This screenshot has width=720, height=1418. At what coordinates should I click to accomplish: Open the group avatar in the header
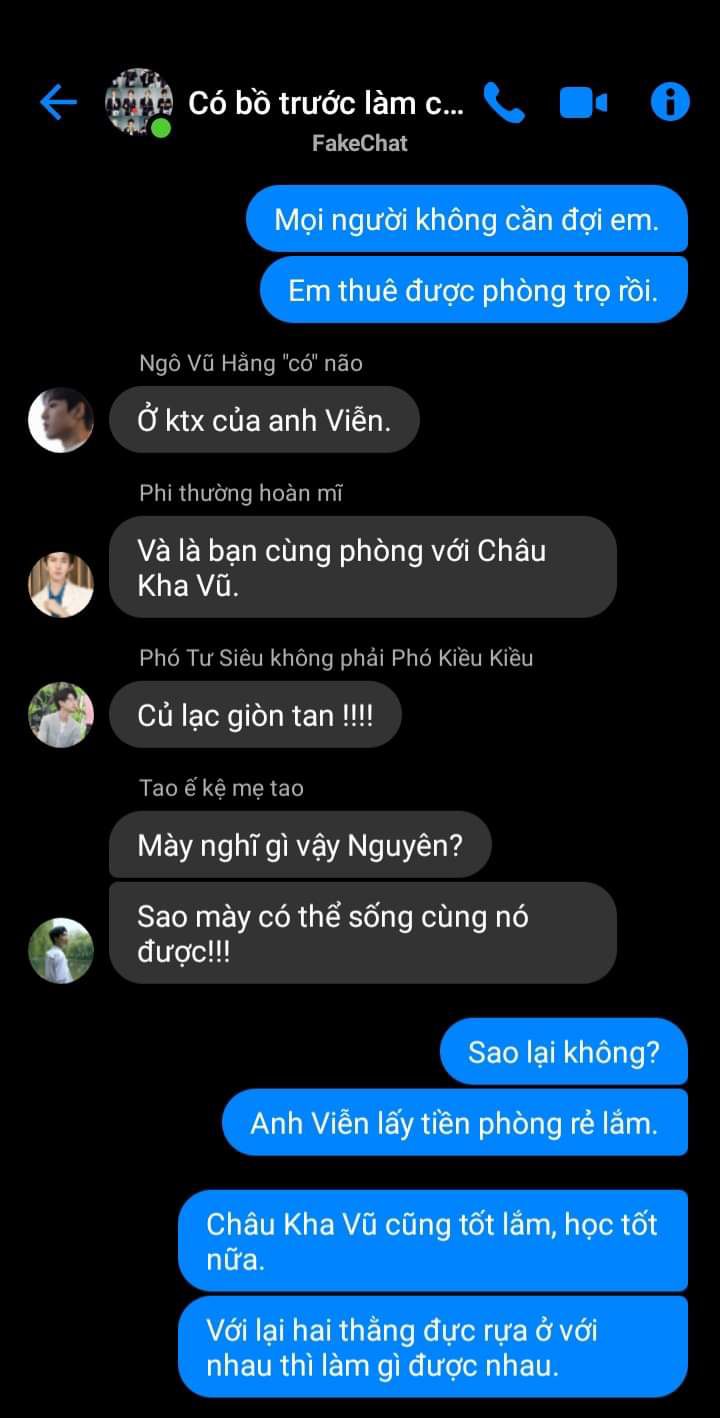[x=138, y=102]
